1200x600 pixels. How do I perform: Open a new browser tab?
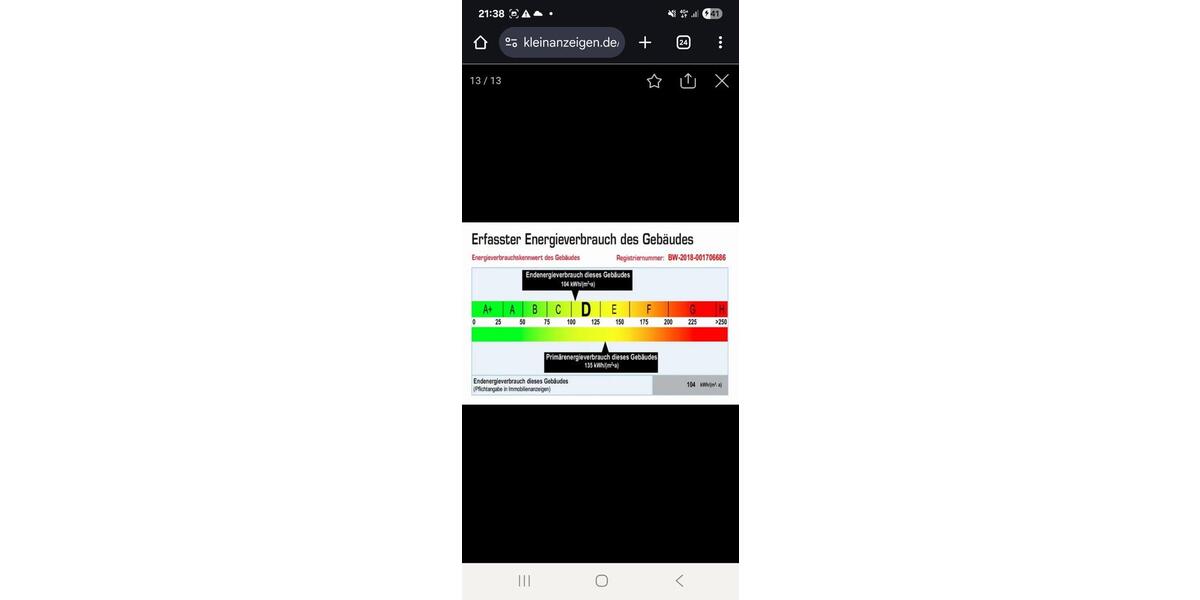(645, 42)
